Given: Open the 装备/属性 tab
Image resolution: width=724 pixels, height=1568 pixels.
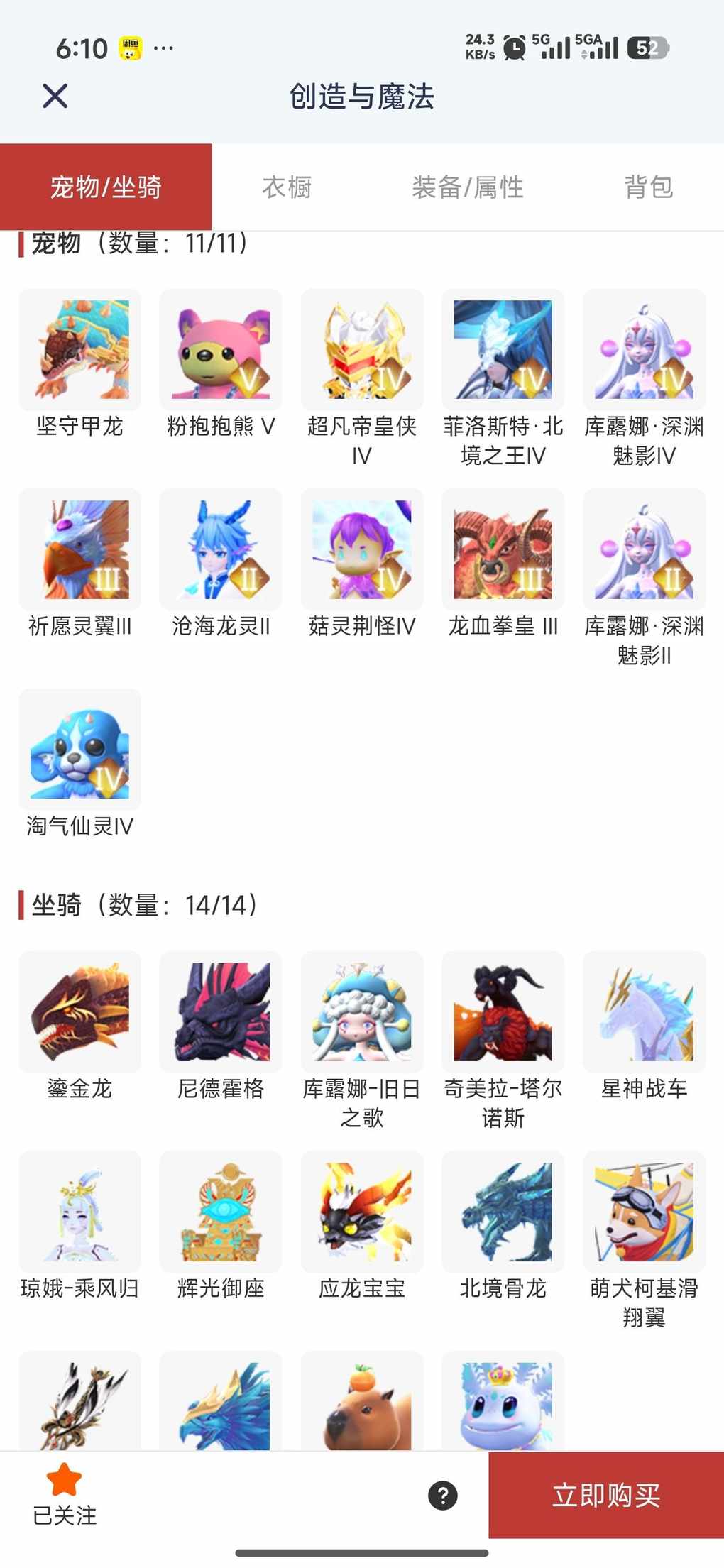Looking at the screenshot, I should (468, 187).
